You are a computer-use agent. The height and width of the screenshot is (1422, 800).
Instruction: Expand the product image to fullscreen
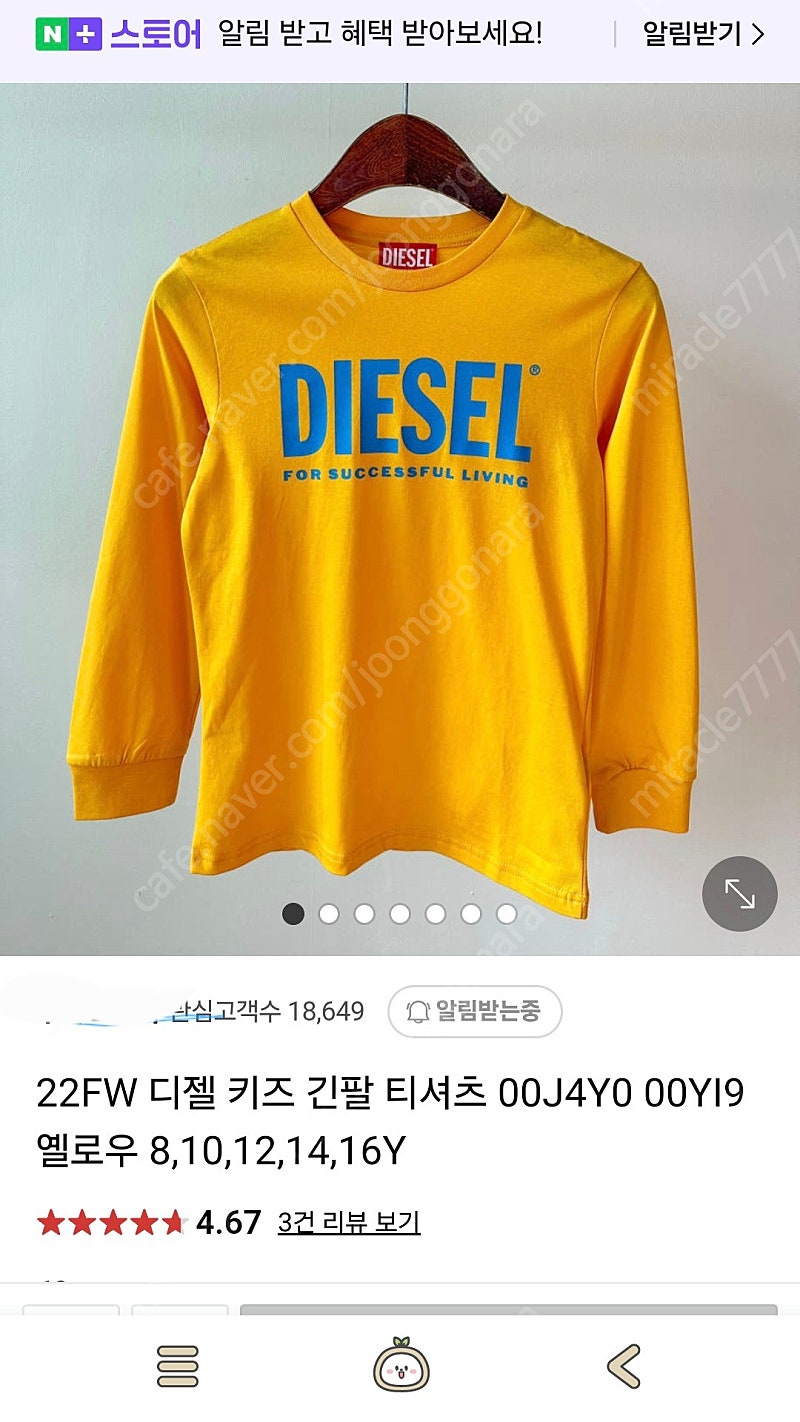[739, 894]
